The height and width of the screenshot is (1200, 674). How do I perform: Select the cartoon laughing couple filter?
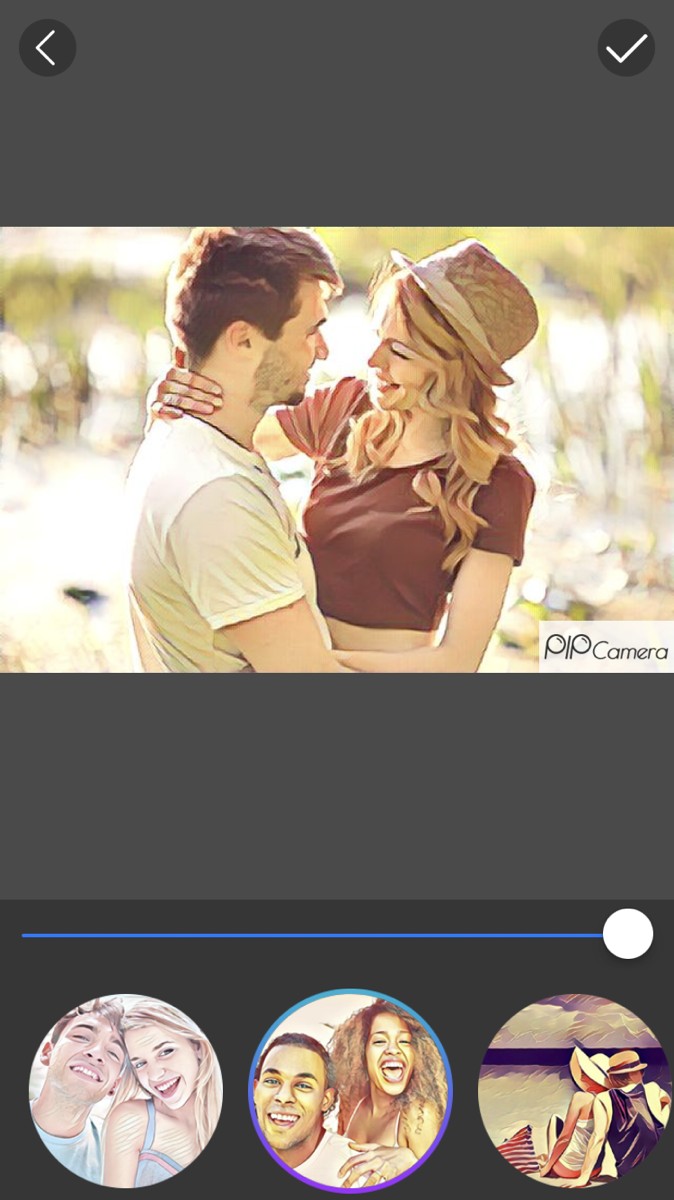click(350, 1090)
